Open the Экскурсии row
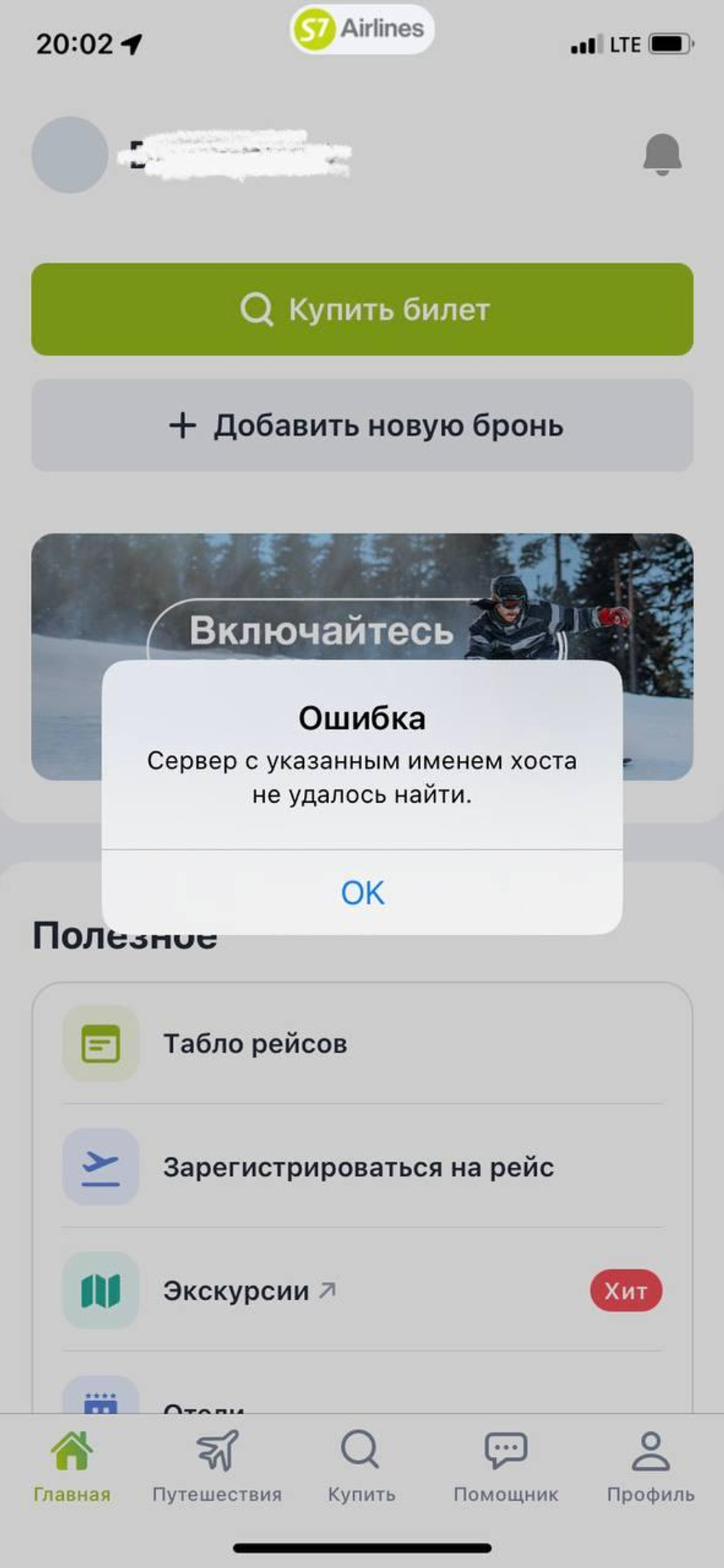Screen dimensions: 724x1568 tap(361, 1291)
